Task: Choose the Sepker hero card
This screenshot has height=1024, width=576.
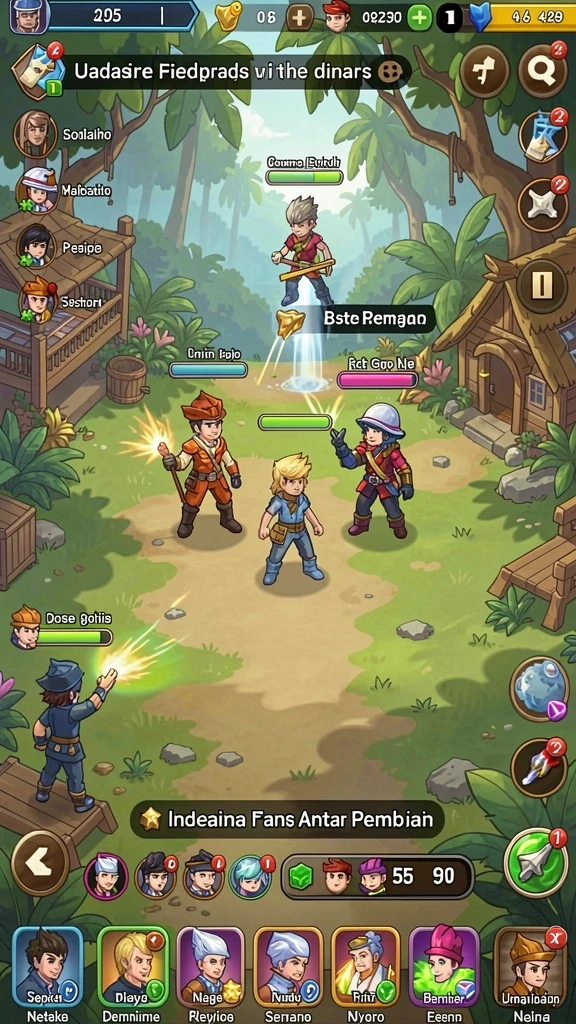Action: click(x=48, y=967)
